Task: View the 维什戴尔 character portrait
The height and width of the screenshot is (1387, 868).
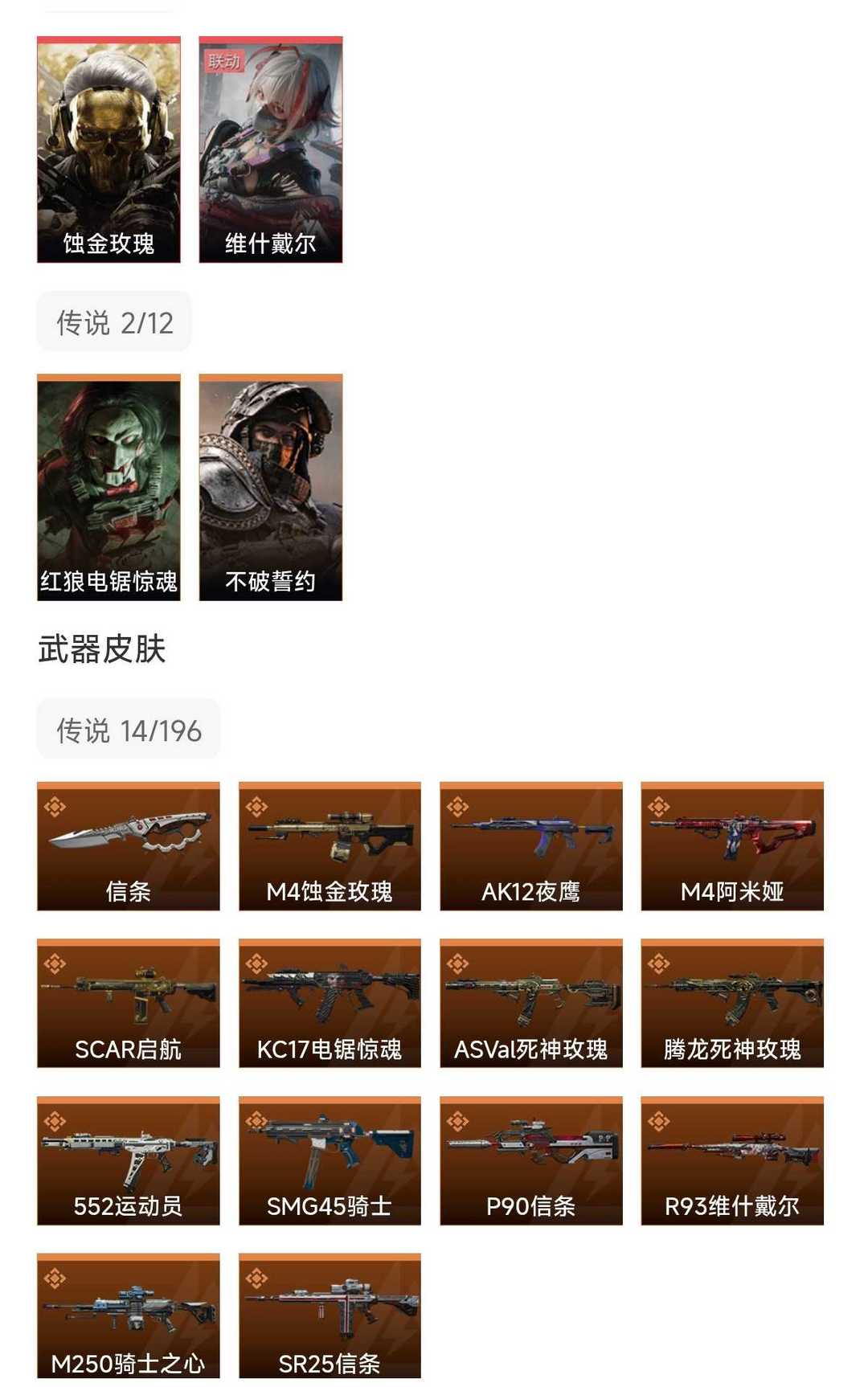Action: 270,149
